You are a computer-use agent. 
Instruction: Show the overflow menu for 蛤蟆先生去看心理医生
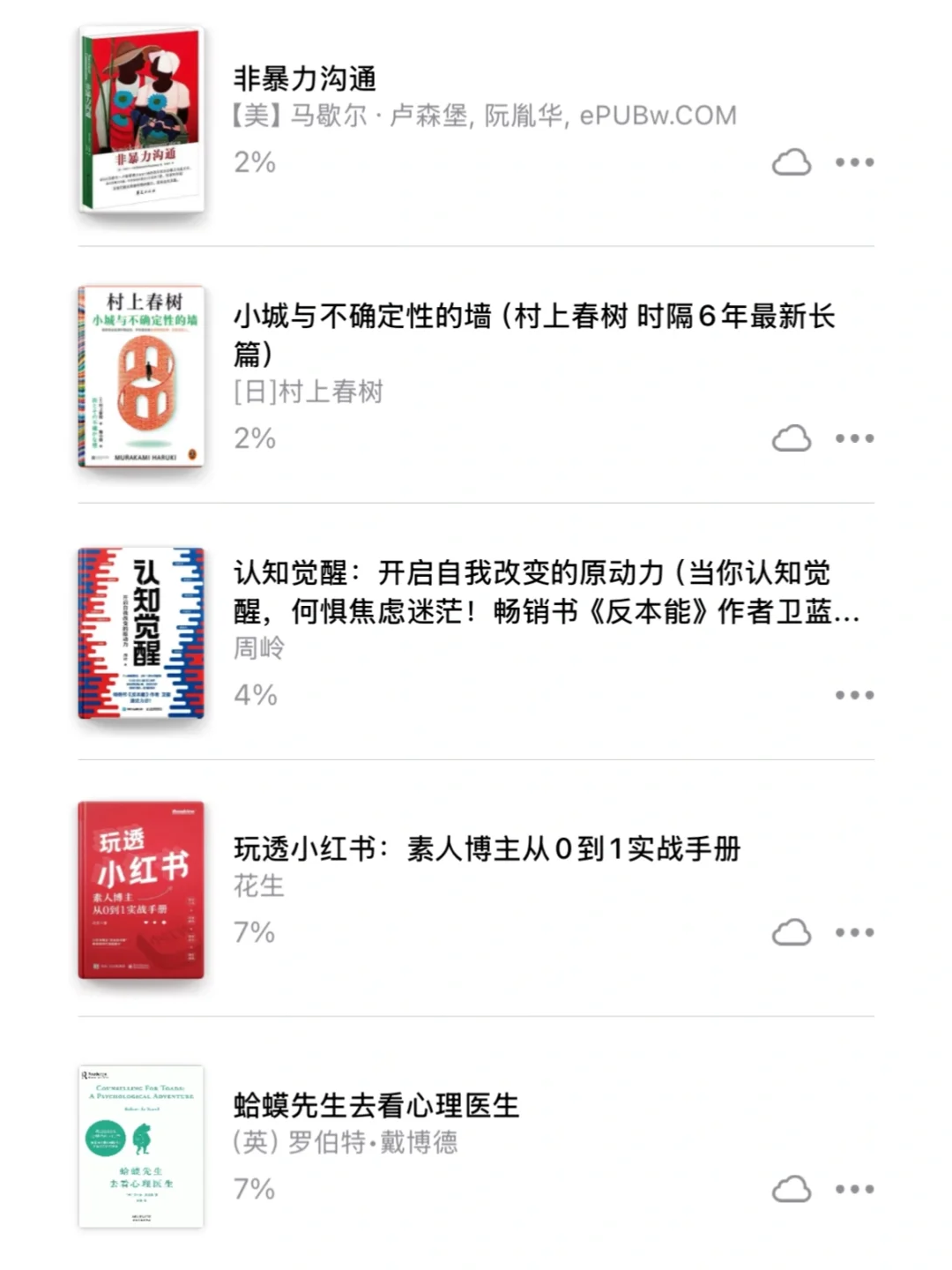point(854,1189)
